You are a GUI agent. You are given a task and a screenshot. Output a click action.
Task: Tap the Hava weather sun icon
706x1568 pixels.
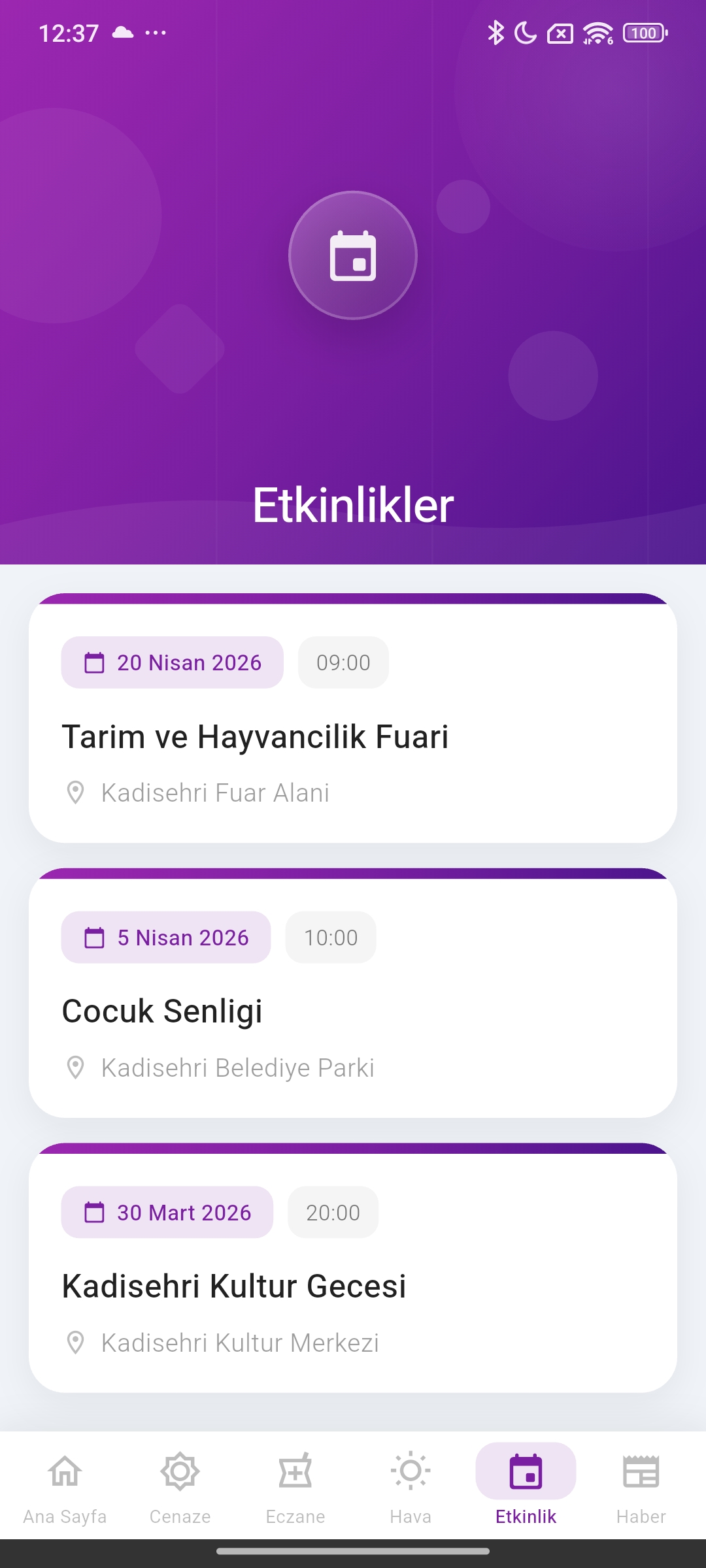pyautogui.click(x=410, y=1472)
